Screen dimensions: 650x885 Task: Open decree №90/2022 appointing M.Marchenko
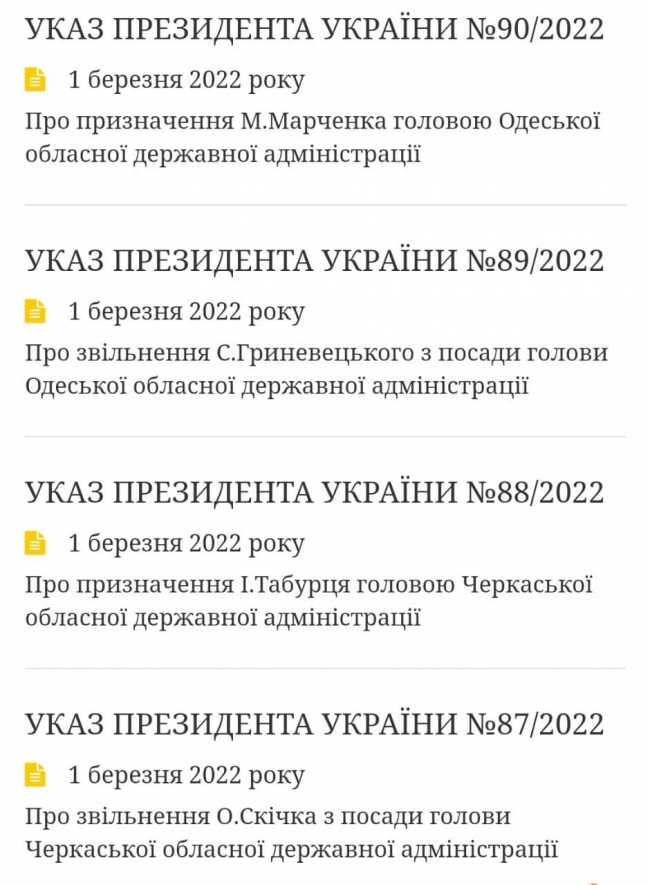(x=314, y=30)
